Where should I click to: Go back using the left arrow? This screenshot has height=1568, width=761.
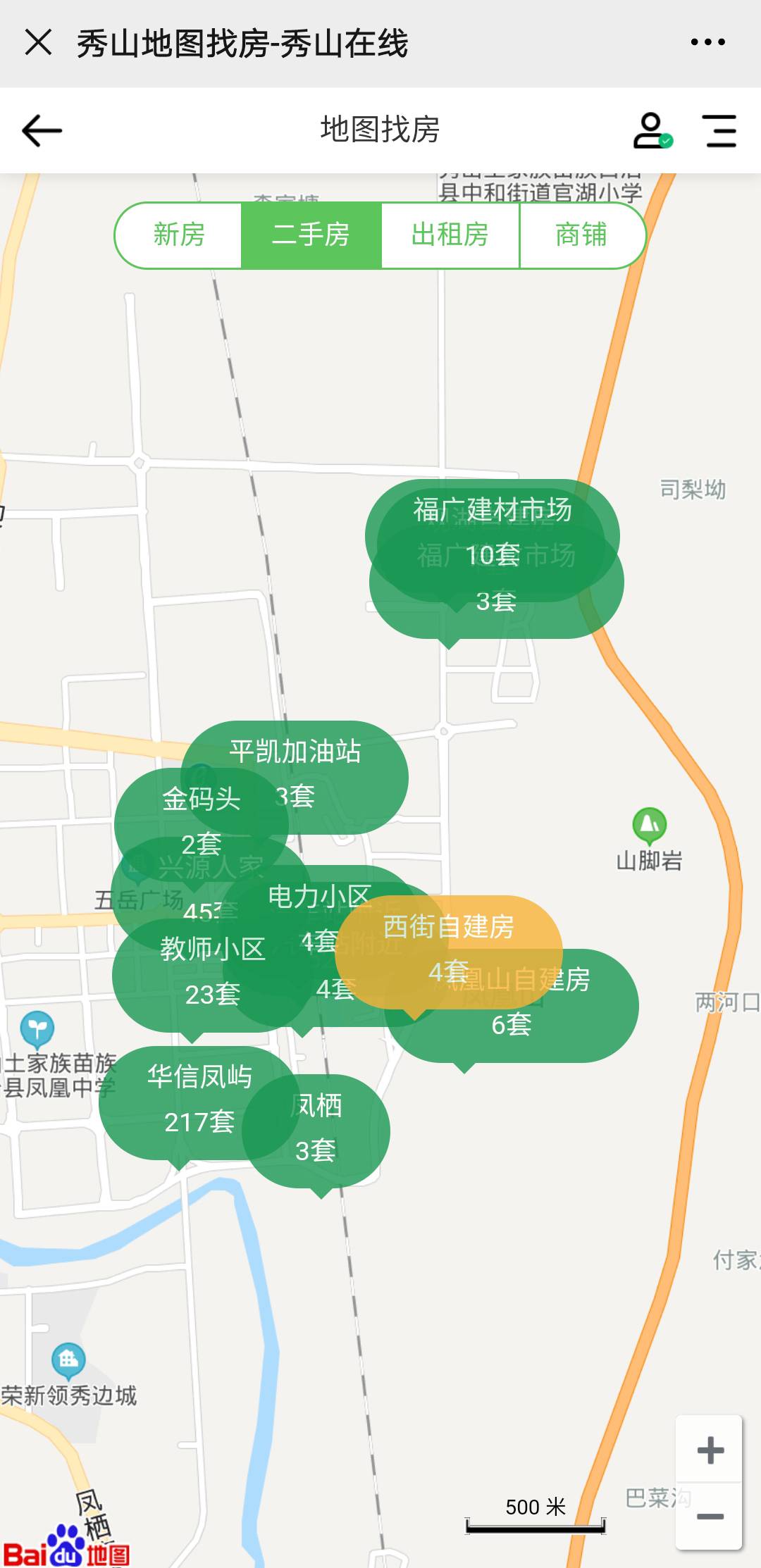click(x=42, y=131)
